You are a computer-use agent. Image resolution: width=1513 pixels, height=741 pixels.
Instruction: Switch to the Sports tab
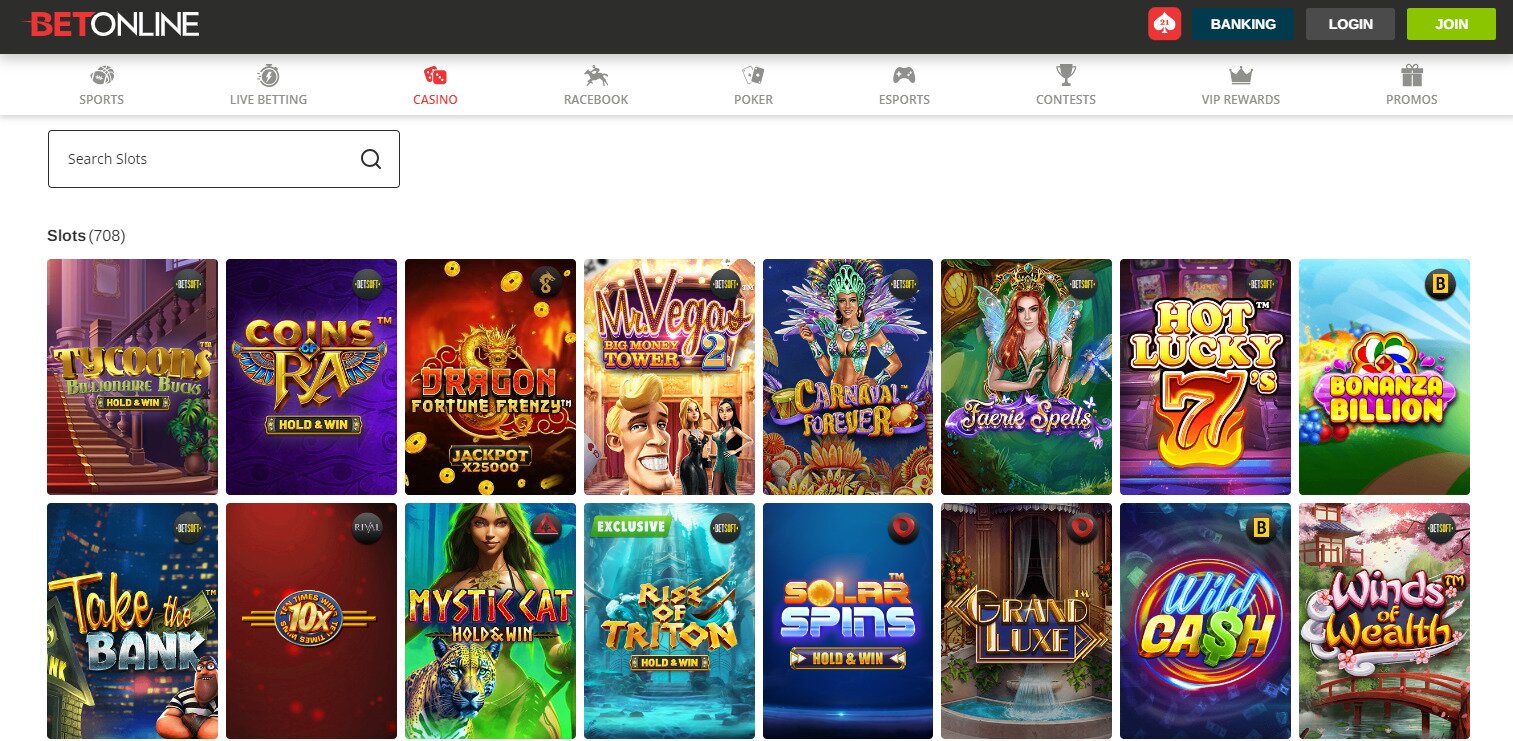(102, 86)
